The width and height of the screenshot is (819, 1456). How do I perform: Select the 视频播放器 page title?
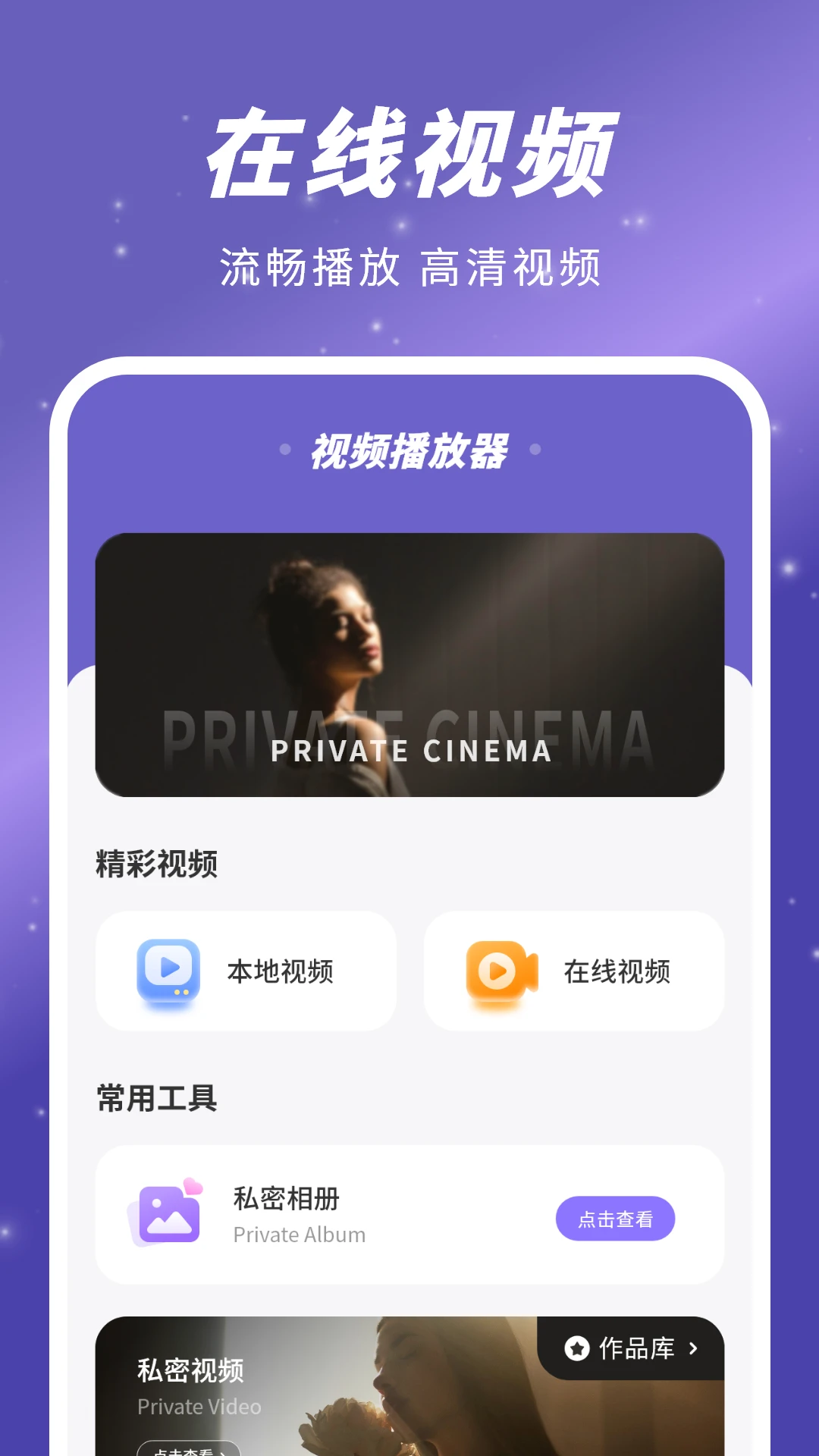409,453
